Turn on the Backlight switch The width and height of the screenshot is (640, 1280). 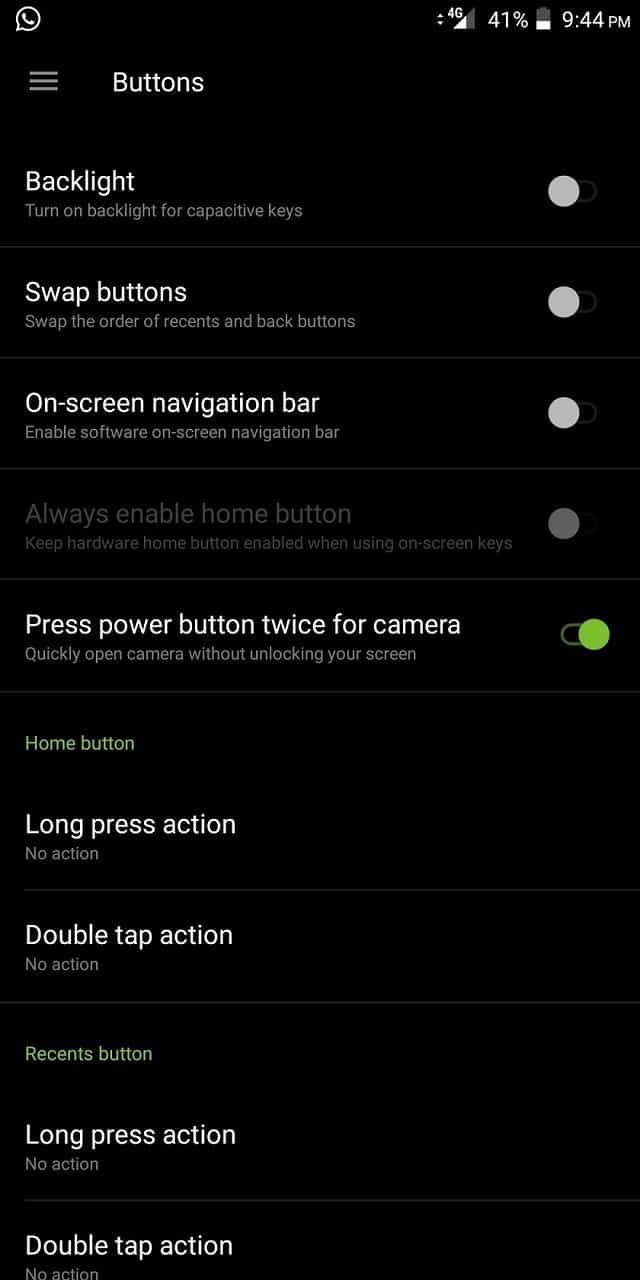pyautogui.click(x=572, y=191)
